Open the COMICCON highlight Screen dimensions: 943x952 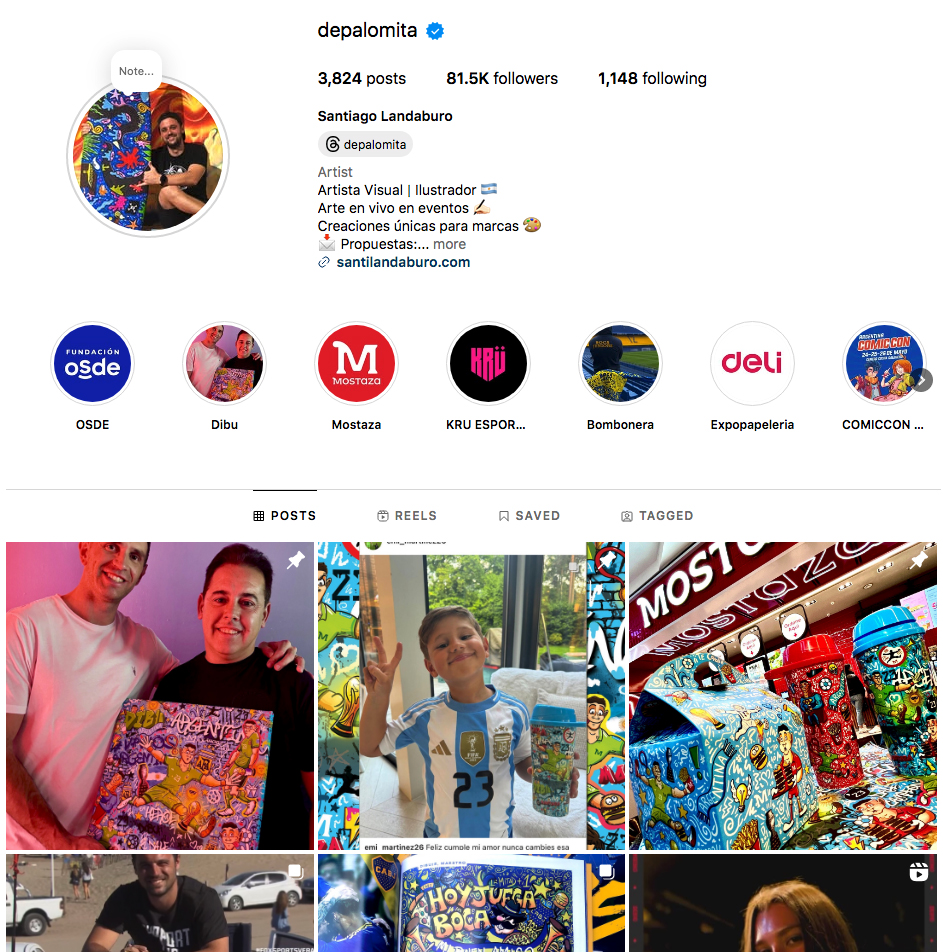[x=882, y=364]
